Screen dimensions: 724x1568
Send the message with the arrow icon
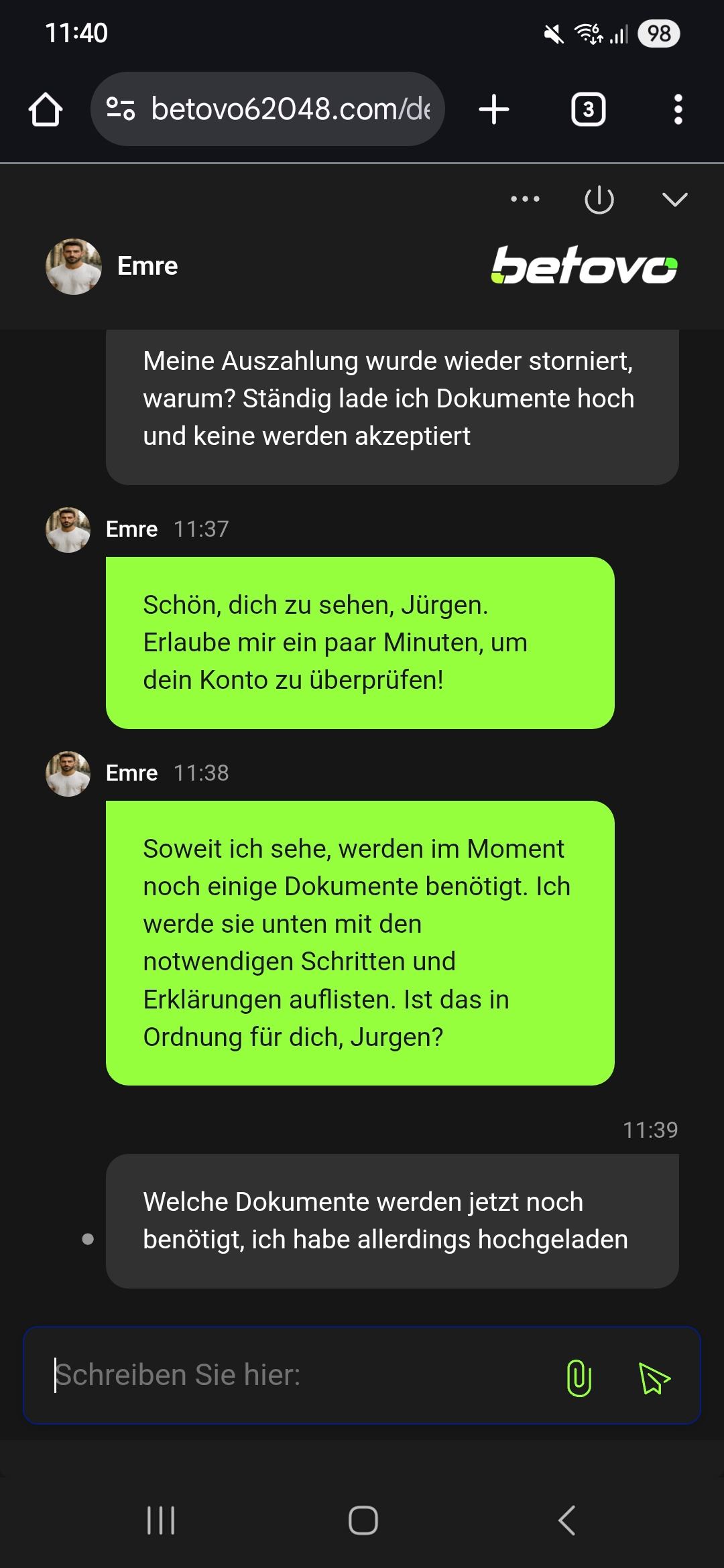click(x=654, y=1378)
